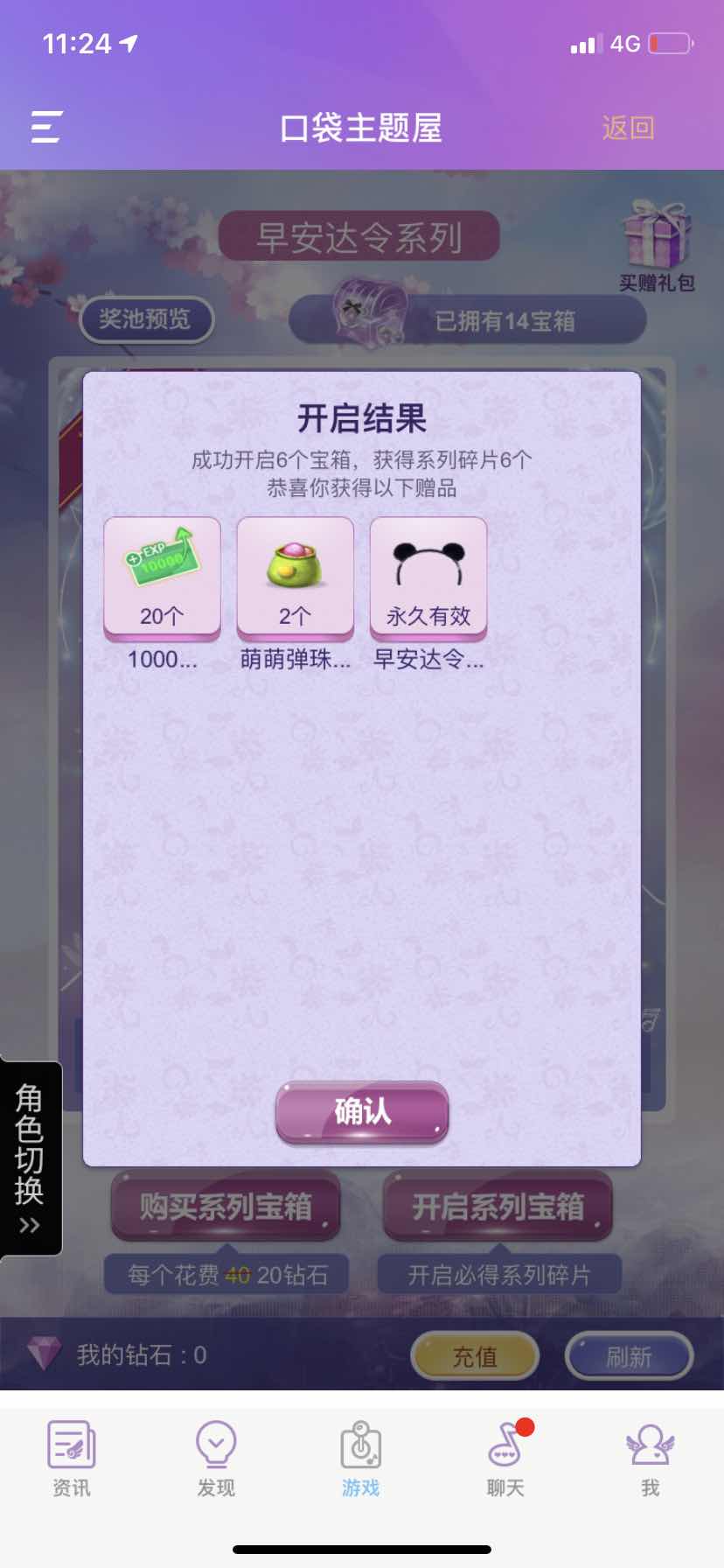Tap 返回 to go back
Viewport: 724px width, 1568px height.
point(627,128)
